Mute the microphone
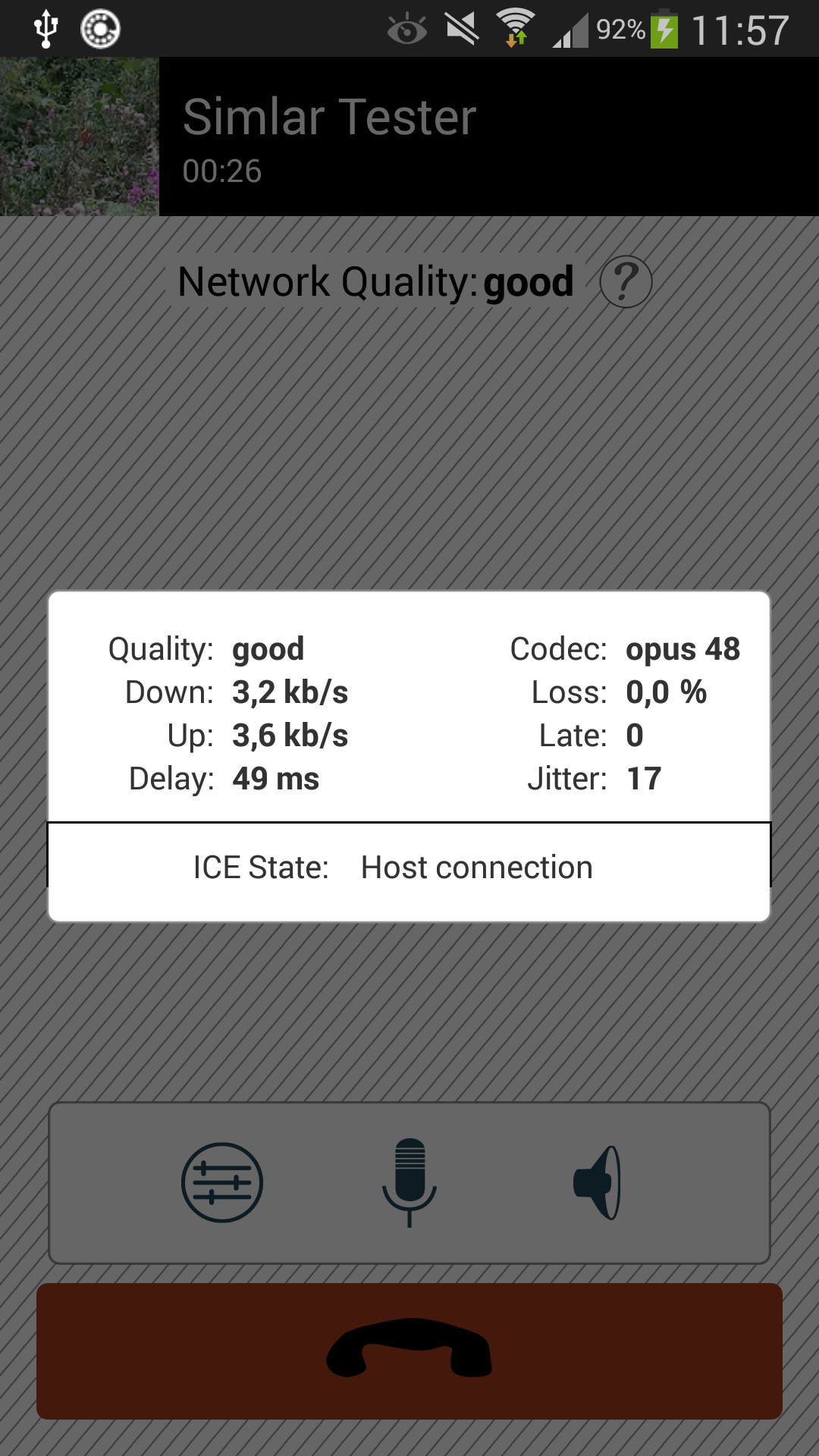The image size is (819, 1456). click(409, 1182)
